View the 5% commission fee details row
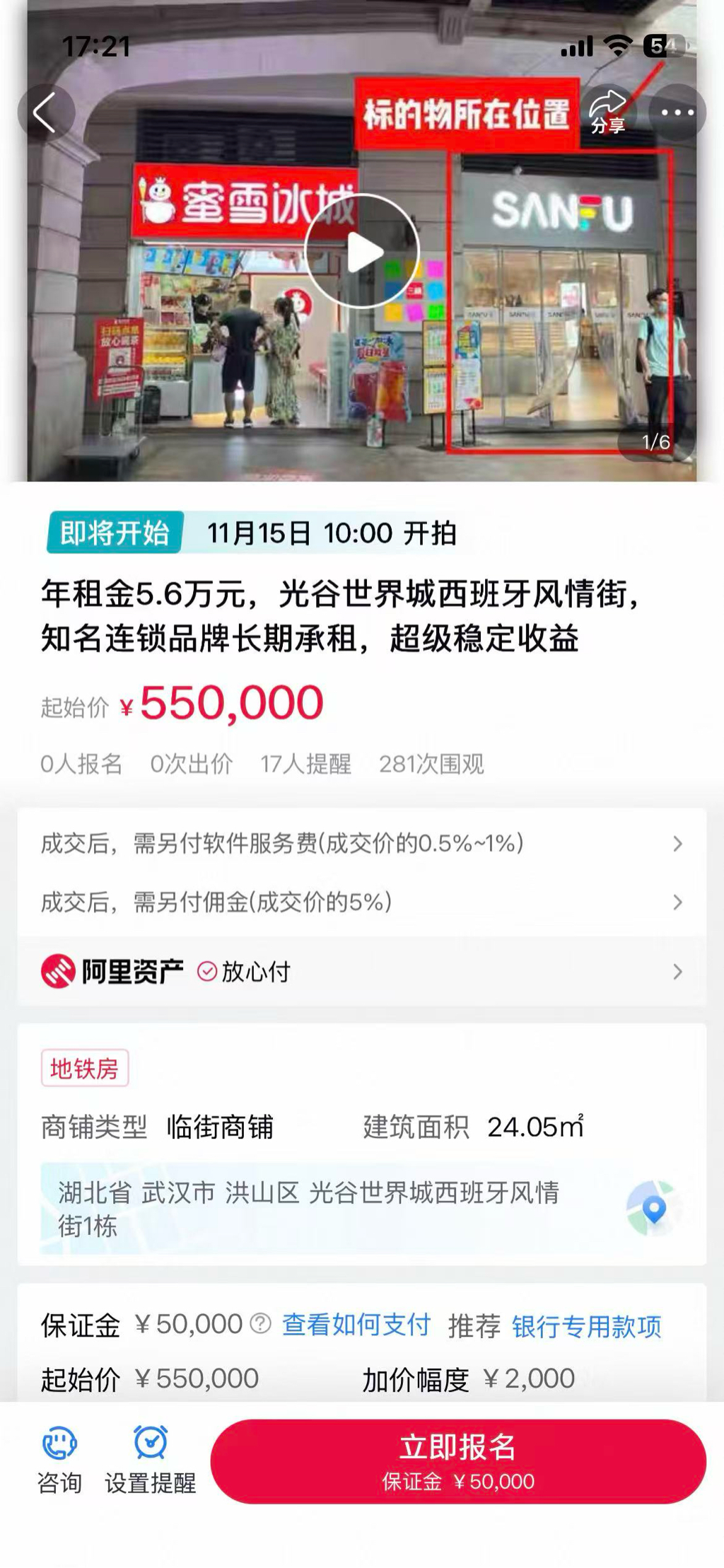This screenshot has width=724, height=1568. click(362, 902)
